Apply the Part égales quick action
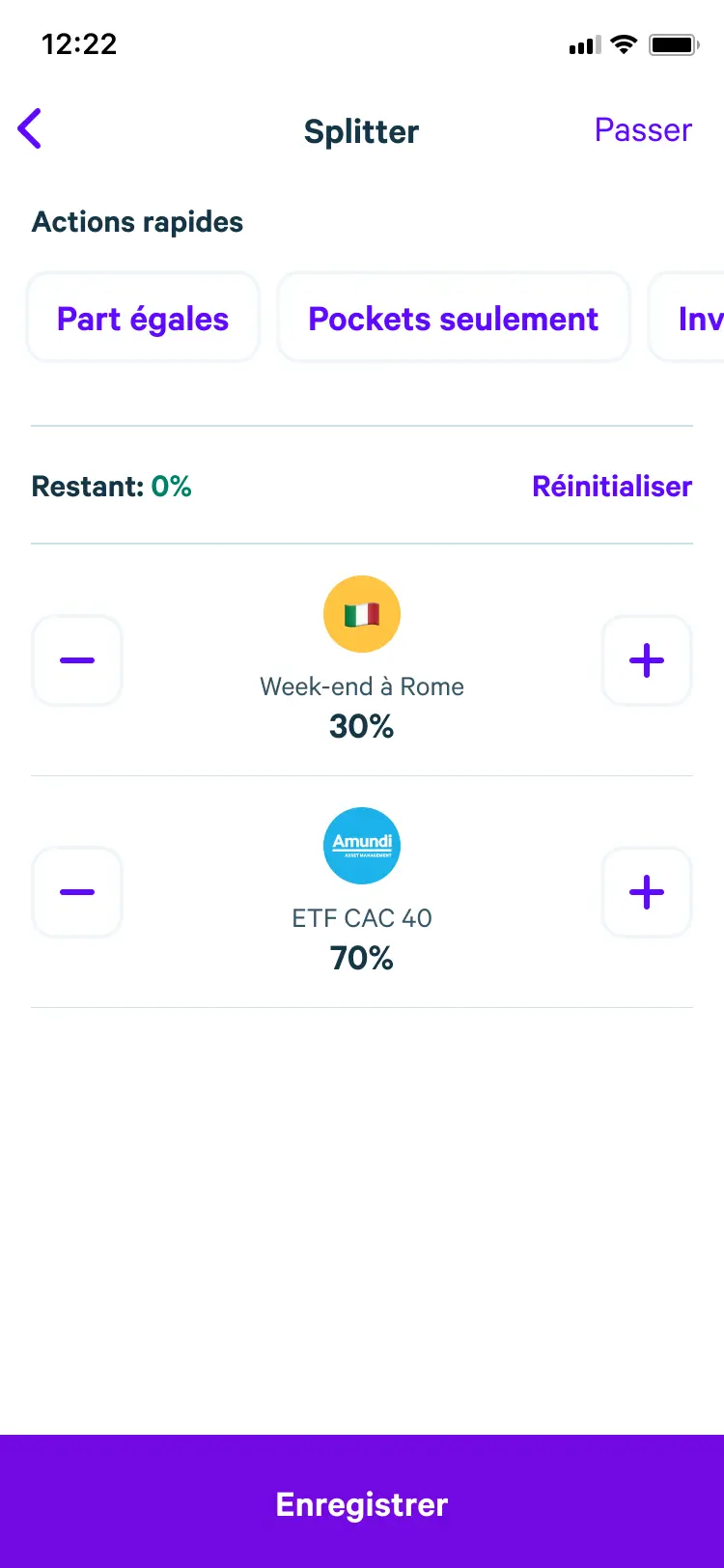The height and width of the screenshot is (1568, 724). 143,319
